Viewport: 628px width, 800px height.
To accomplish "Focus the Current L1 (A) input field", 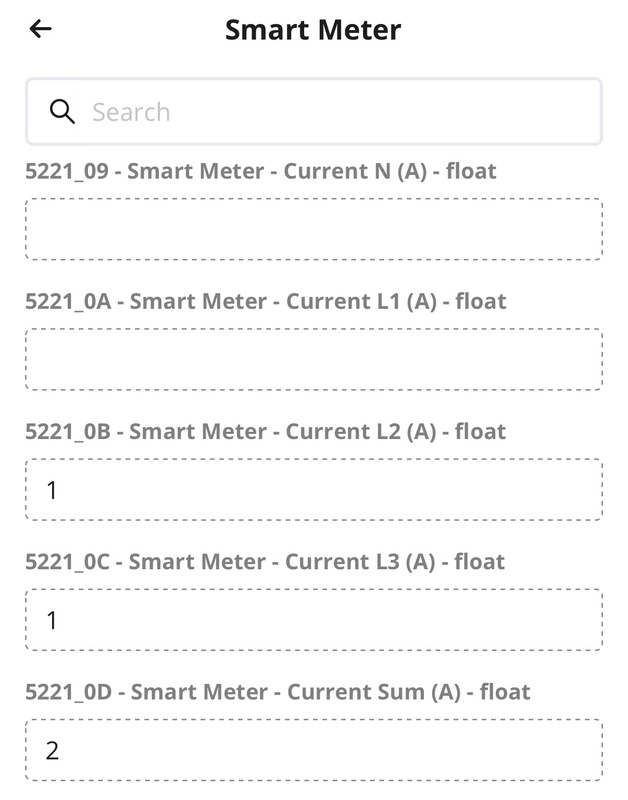I will click(x=314, y=359).
